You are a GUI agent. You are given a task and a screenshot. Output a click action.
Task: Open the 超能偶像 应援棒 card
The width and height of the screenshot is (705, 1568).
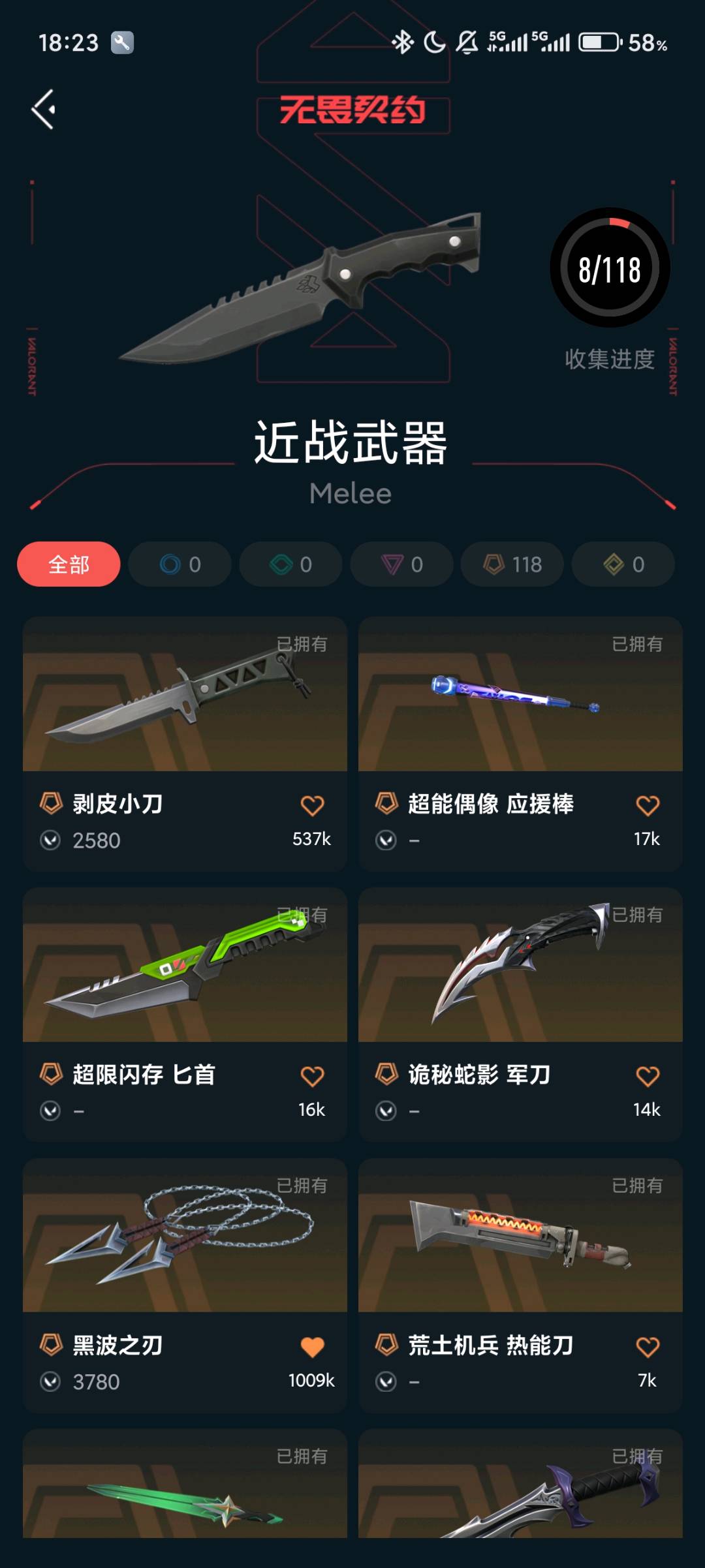click(520, 695)
